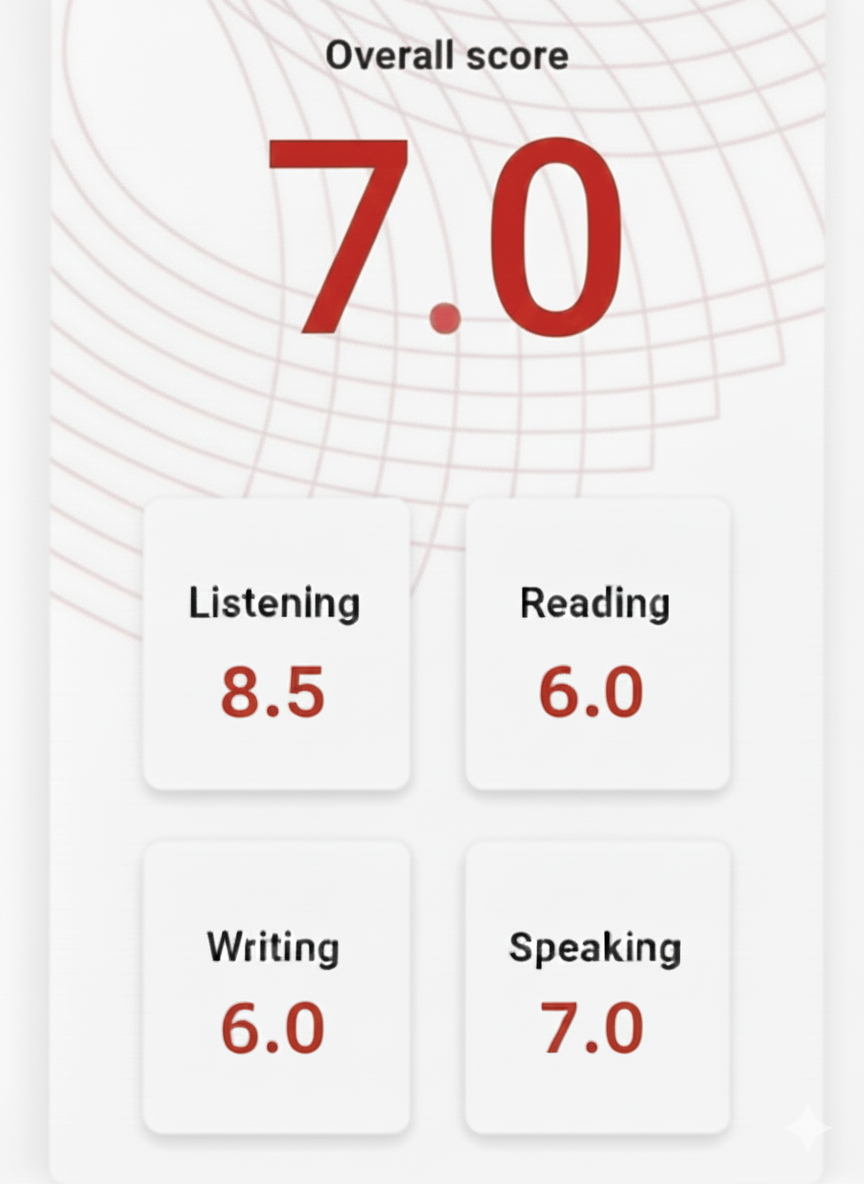Click the Overall score heading
The image size is (864, 1184).
pos(445,55)
